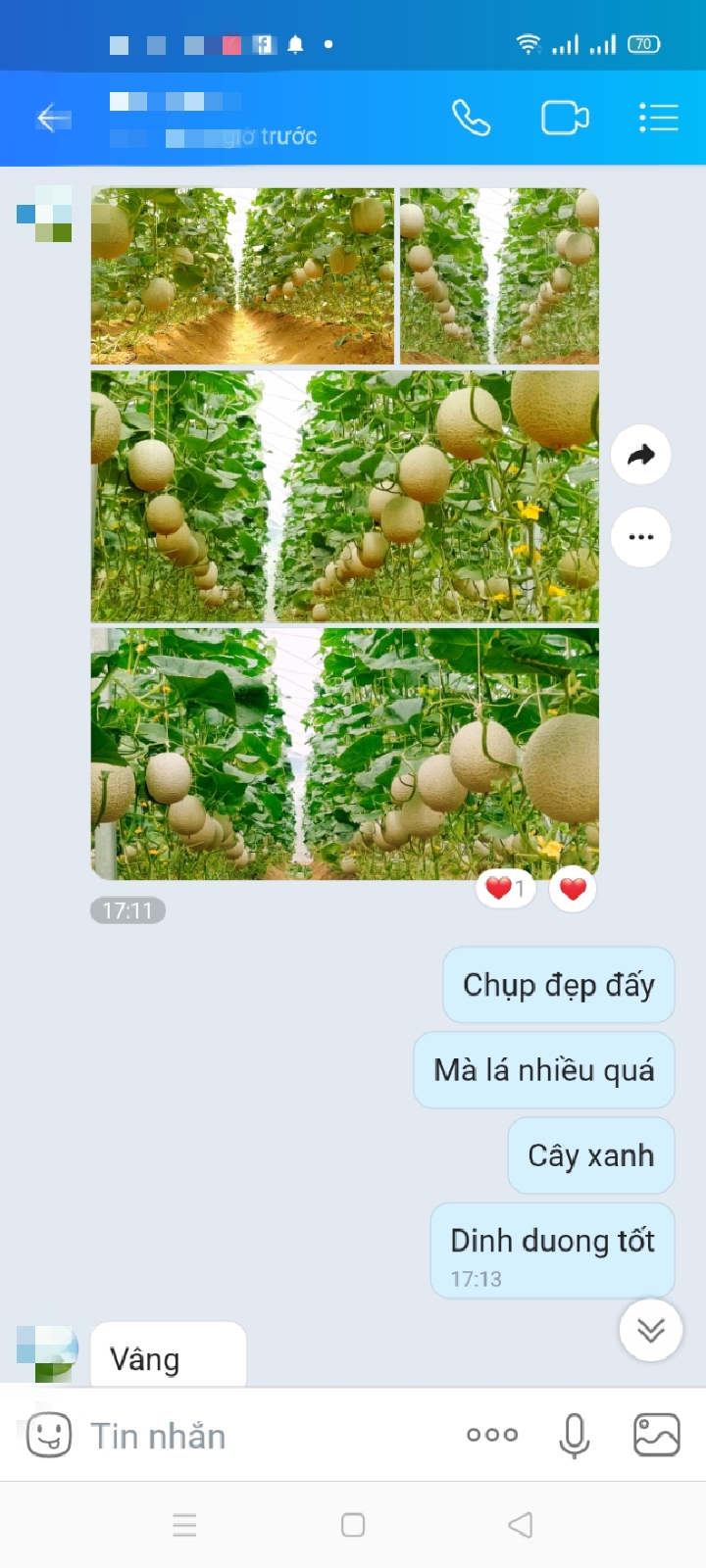706x1568 pixels.
Task: Open more options for the photo message
Action: [640, 537]
